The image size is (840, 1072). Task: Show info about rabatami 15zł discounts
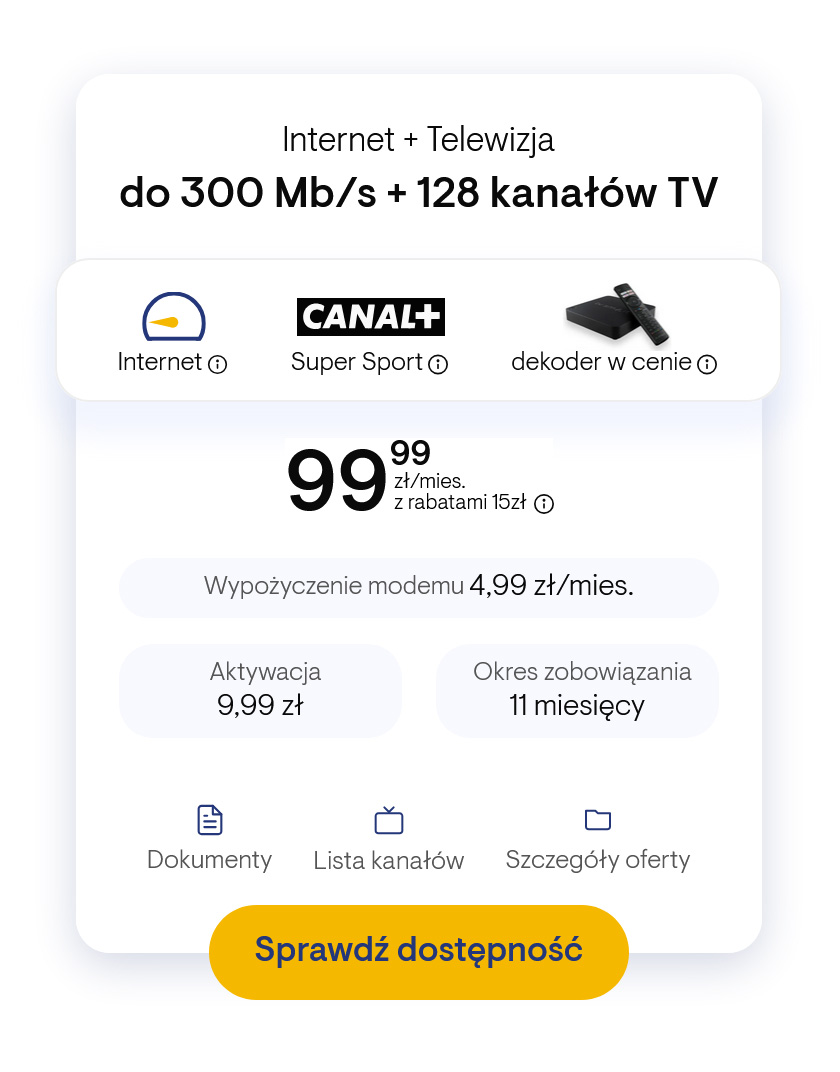(x=544, y=504)
